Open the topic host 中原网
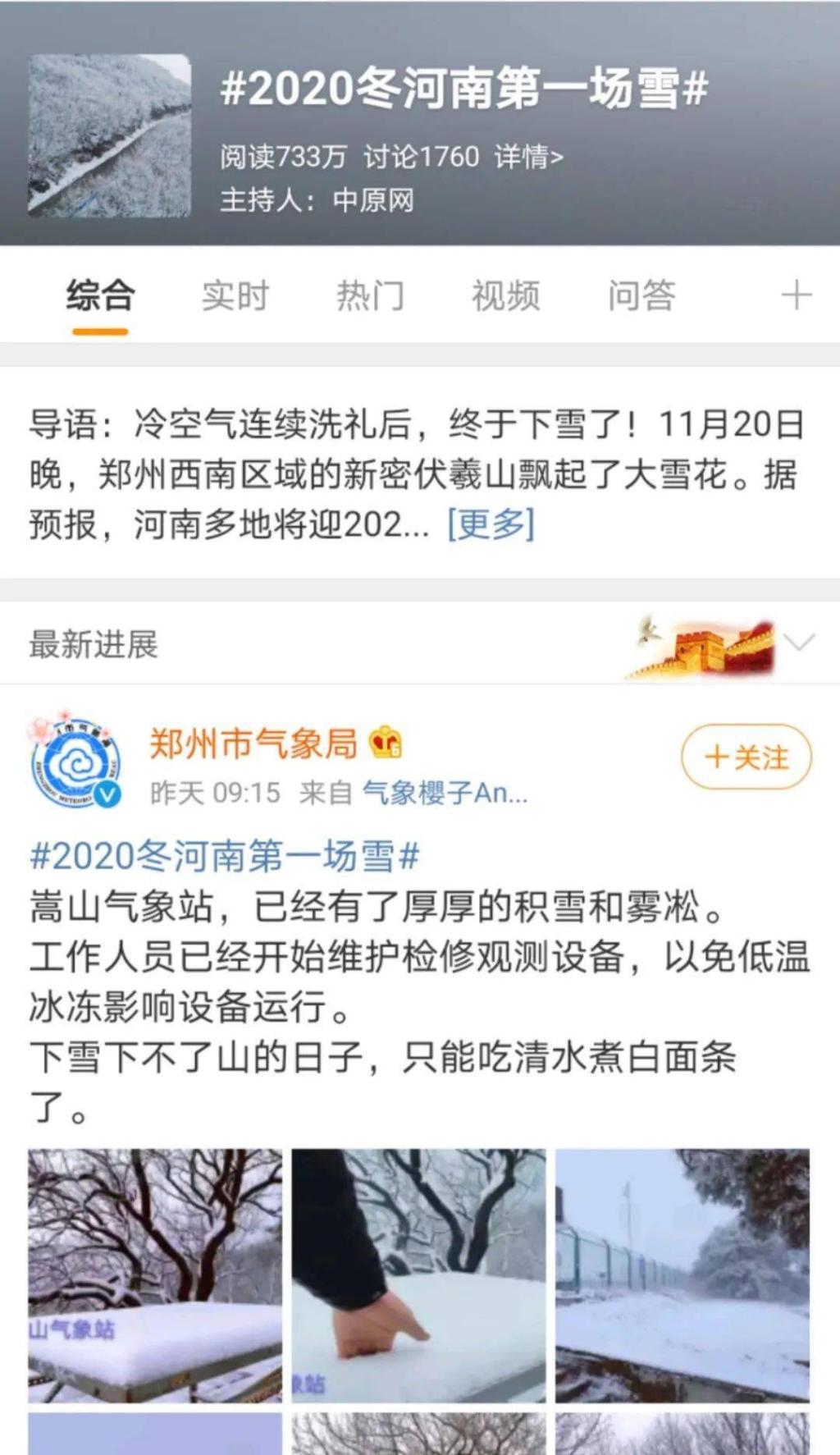840x1455 pixels. coord(373,200)
